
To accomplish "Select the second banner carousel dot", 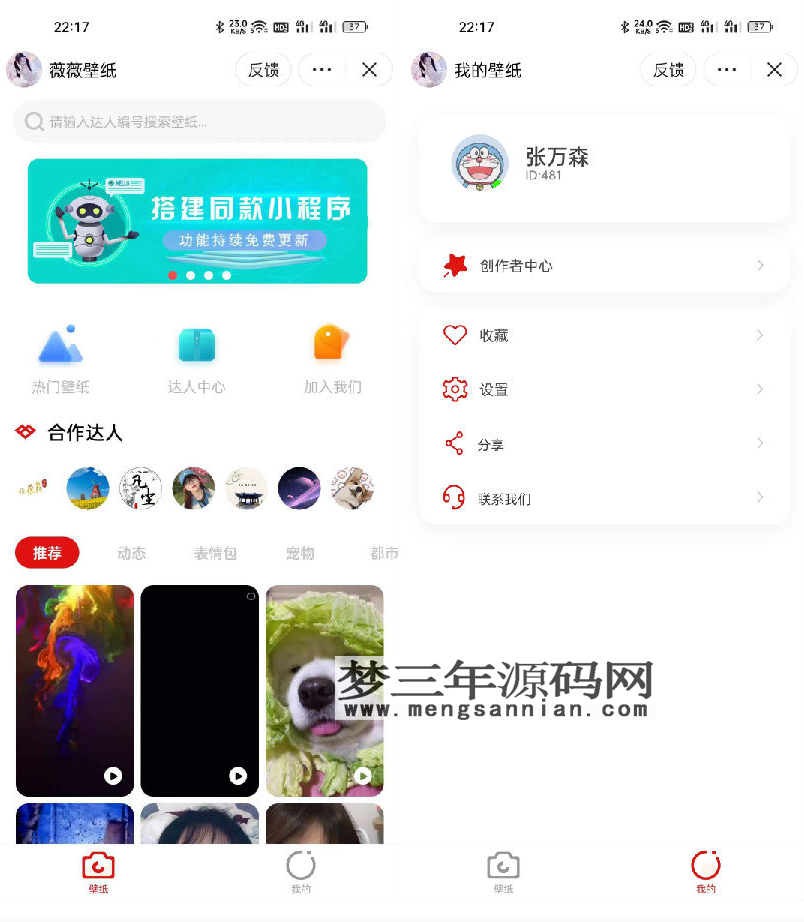I will (190, 276).
